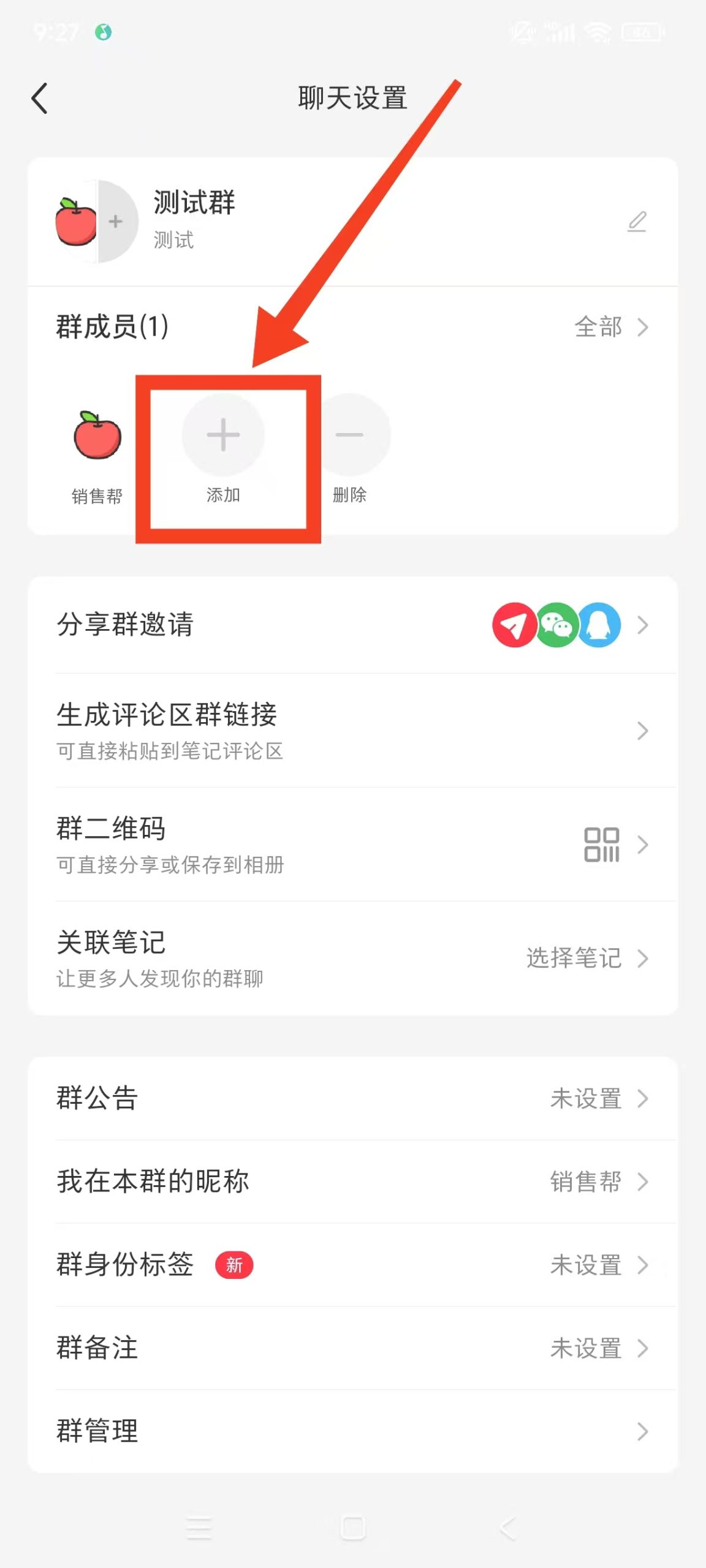View all group members via 全部
Viewport: 706px width, 1568px height.
tap(611, 327)
